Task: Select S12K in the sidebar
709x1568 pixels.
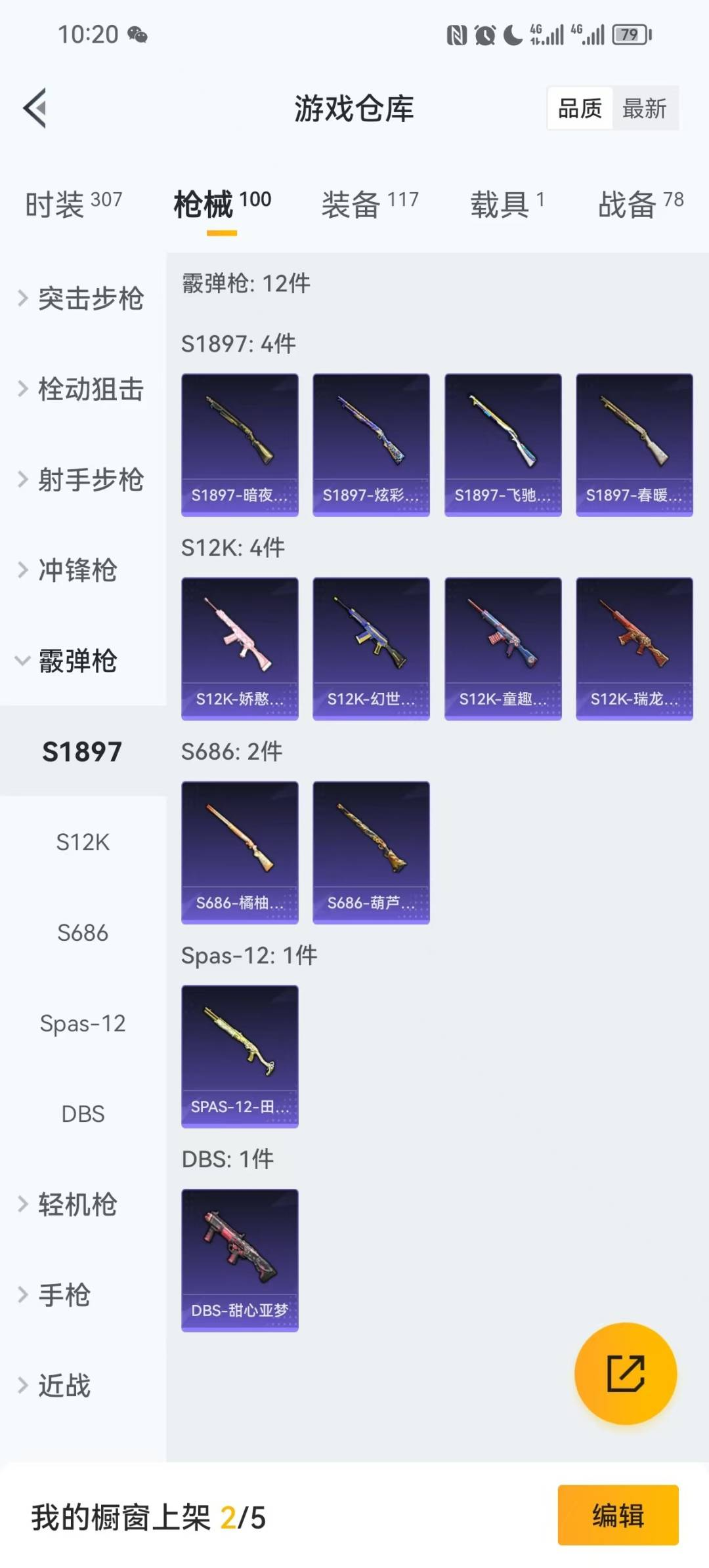Action: point(83,842)
